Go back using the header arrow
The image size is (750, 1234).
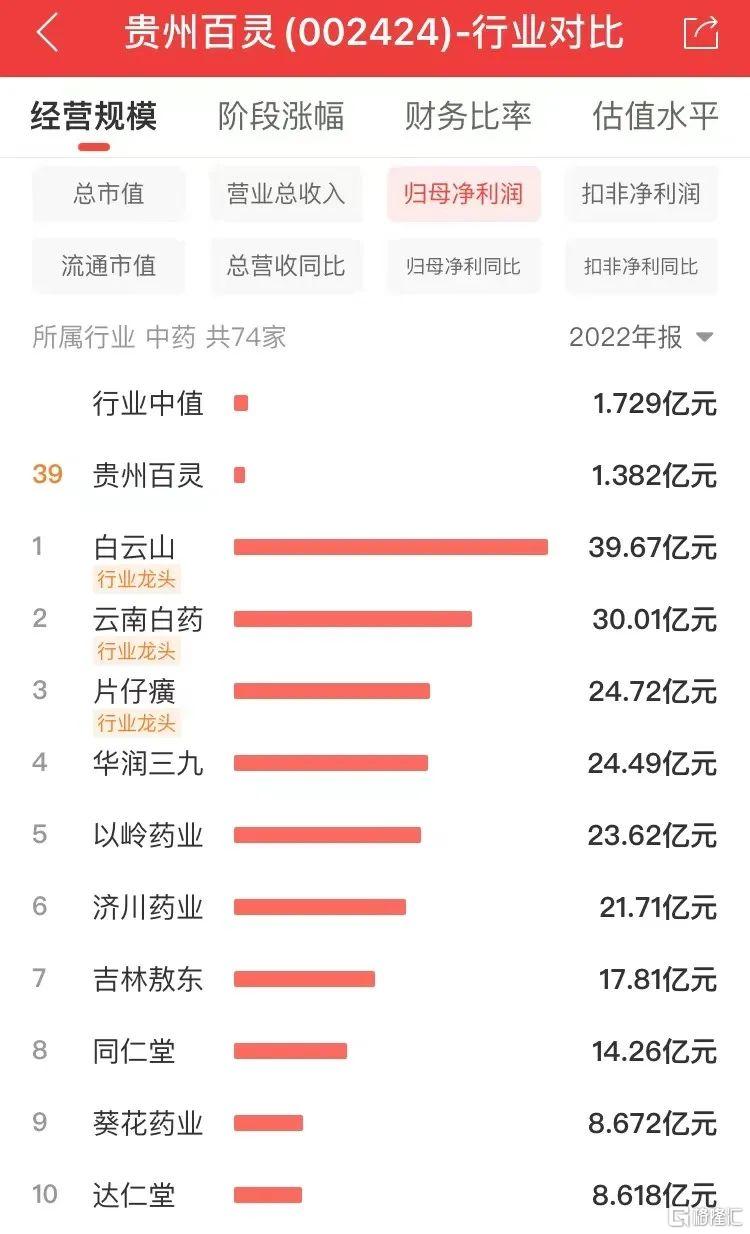pos(46,34)
